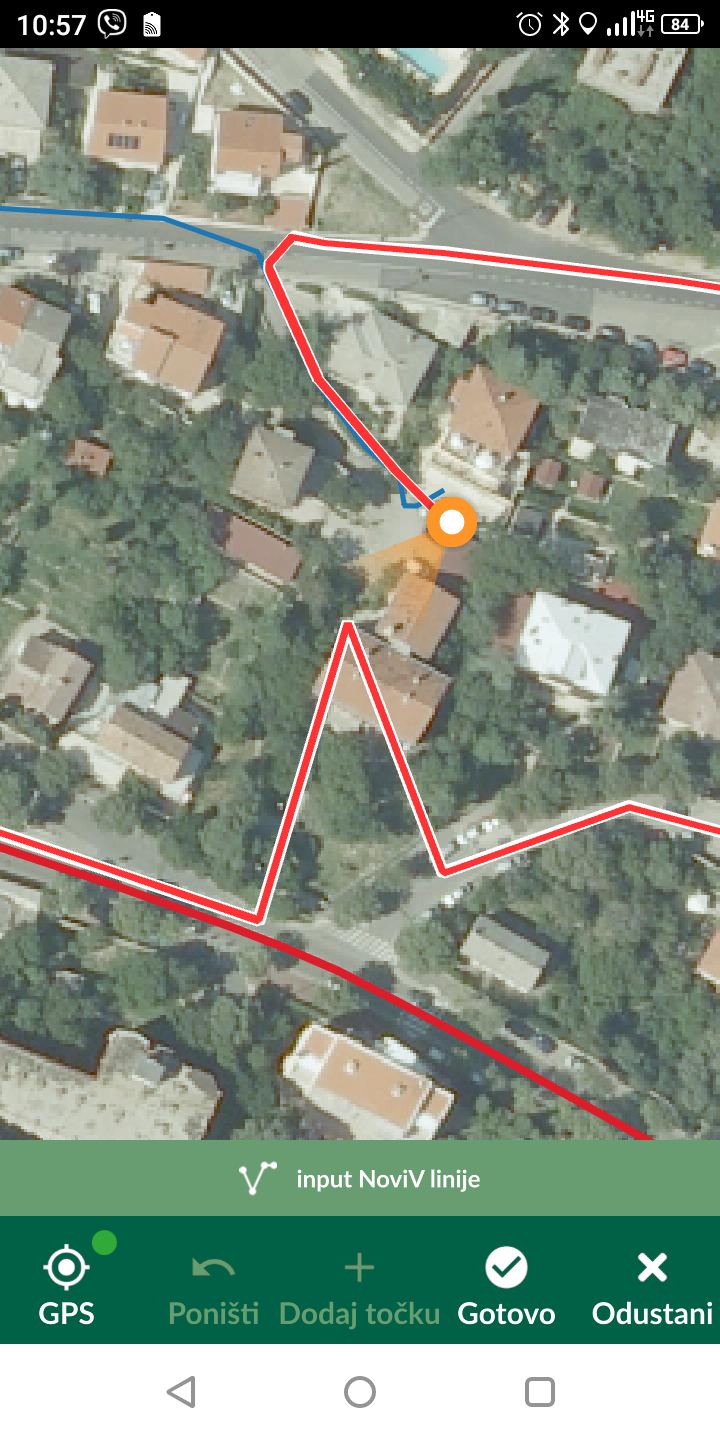Select the orange GPS position marker on map
The image size is (720, 1440).
coord(451,521)
